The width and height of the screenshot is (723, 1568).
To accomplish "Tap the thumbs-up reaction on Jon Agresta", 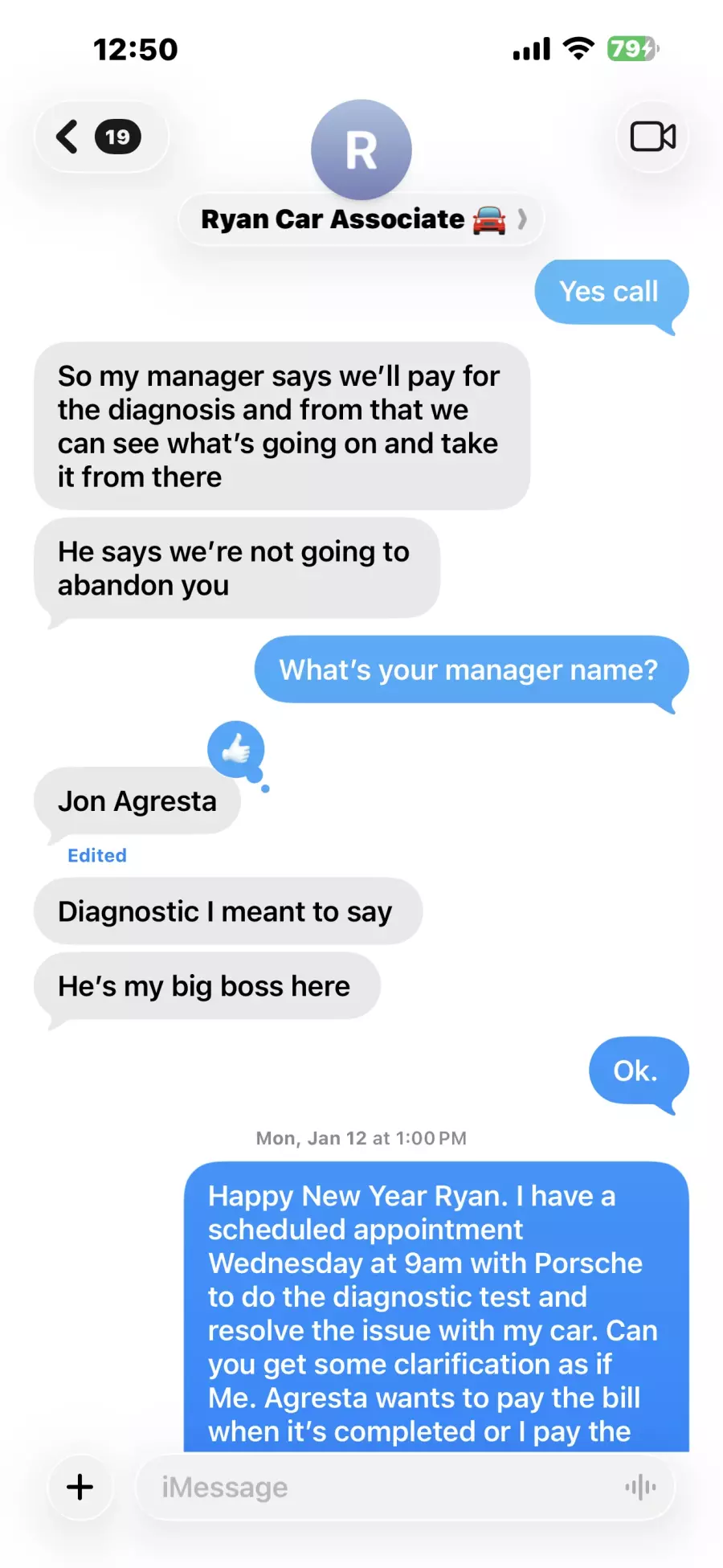I will click(235, 749).
